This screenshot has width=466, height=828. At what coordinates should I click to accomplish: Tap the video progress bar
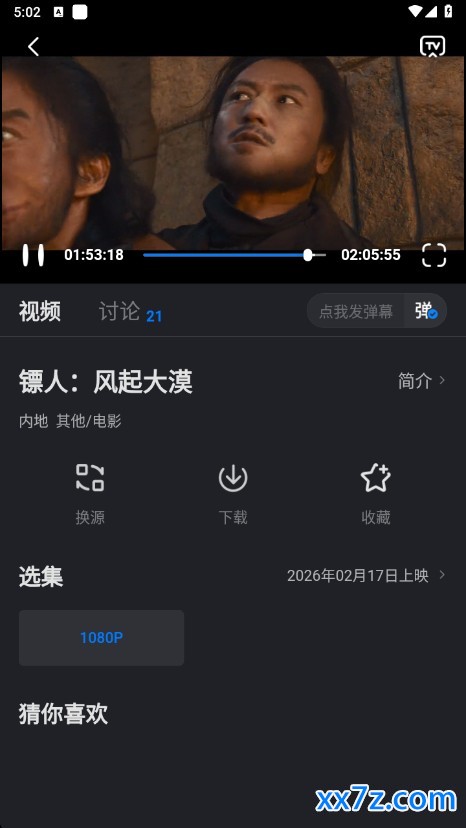(234, 255)
